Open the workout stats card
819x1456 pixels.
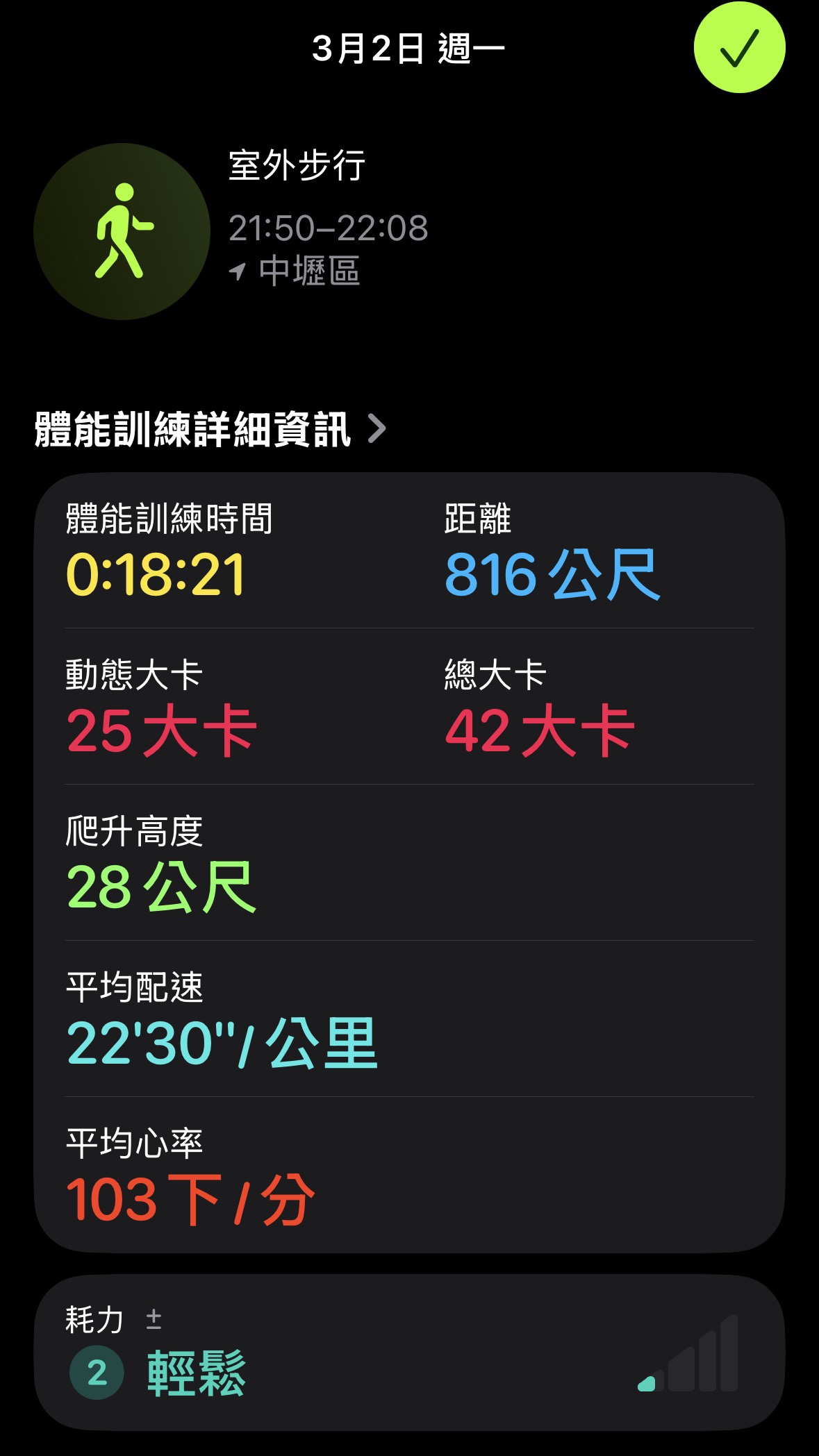point(409,861)
